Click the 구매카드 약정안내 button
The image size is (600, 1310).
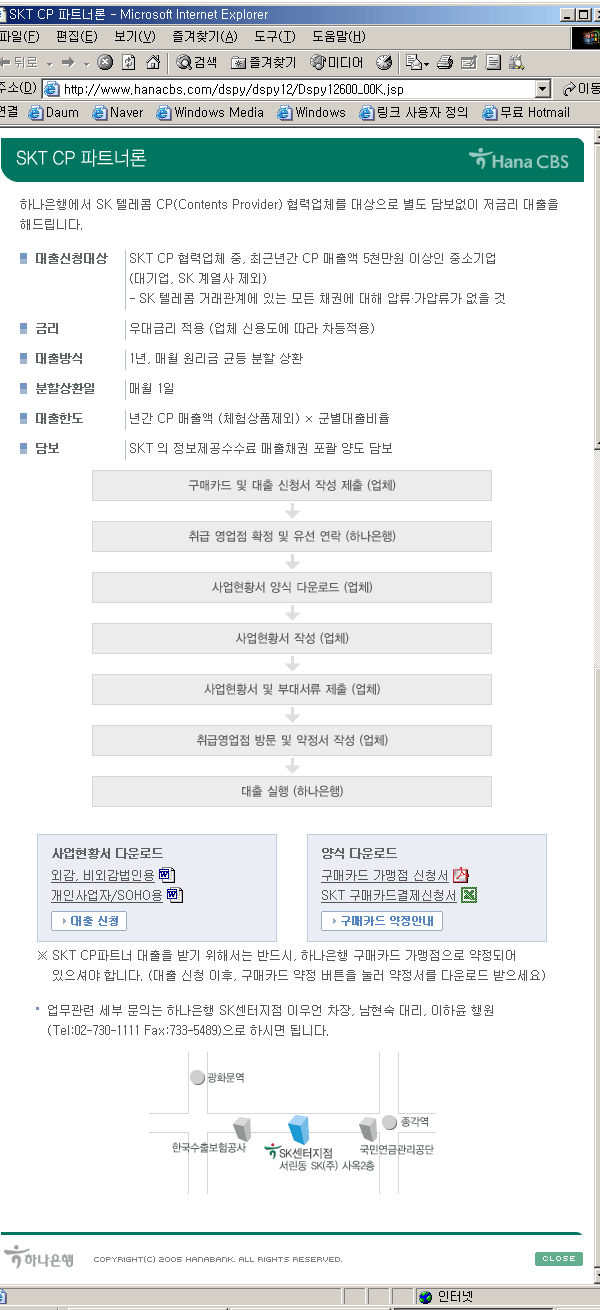pos(382,921)
